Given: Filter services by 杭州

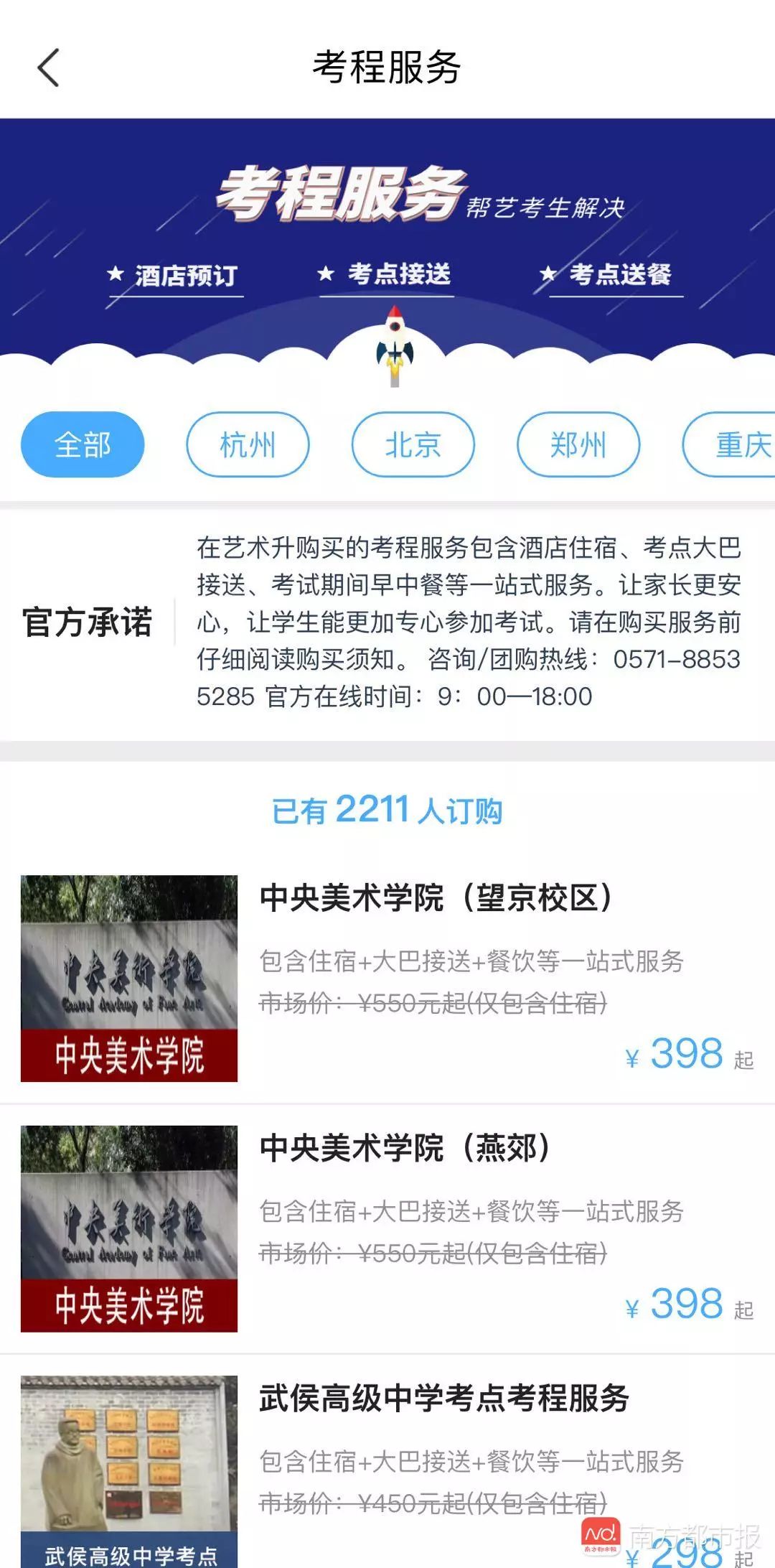Looking at the screenshot, I should coord(248,444).
